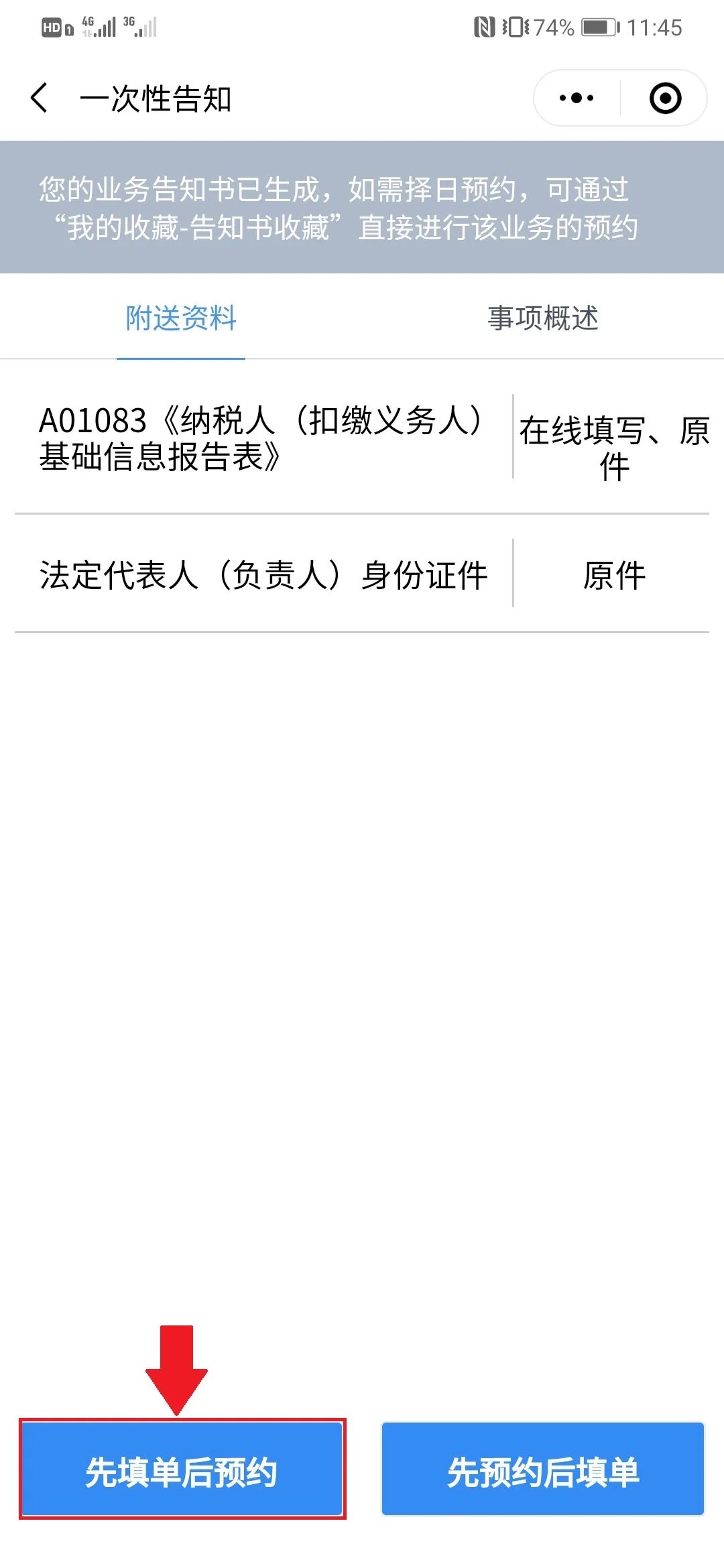Close the mini program with the circle icon

click(x=666, y=99)
